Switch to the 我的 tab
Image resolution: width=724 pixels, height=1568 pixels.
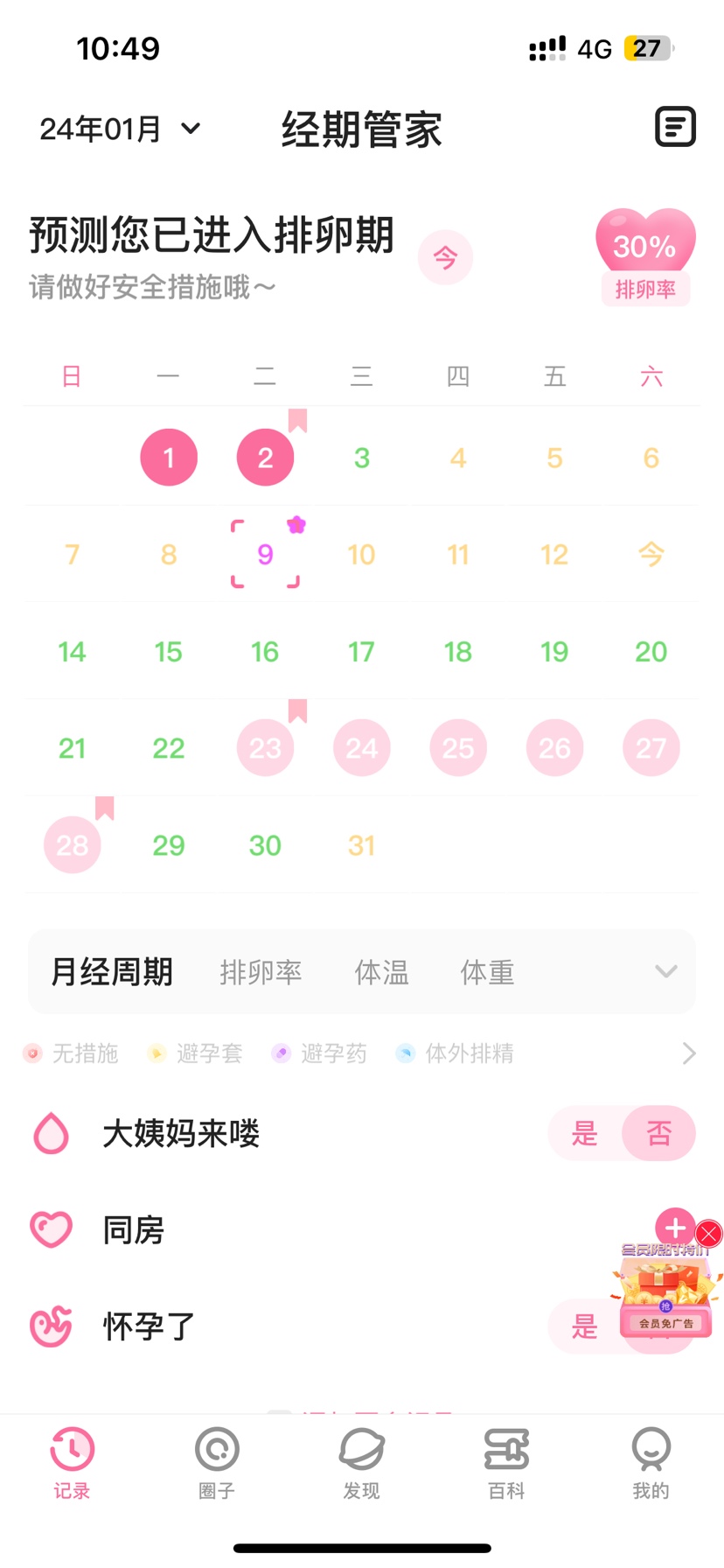click(651, 1463)
